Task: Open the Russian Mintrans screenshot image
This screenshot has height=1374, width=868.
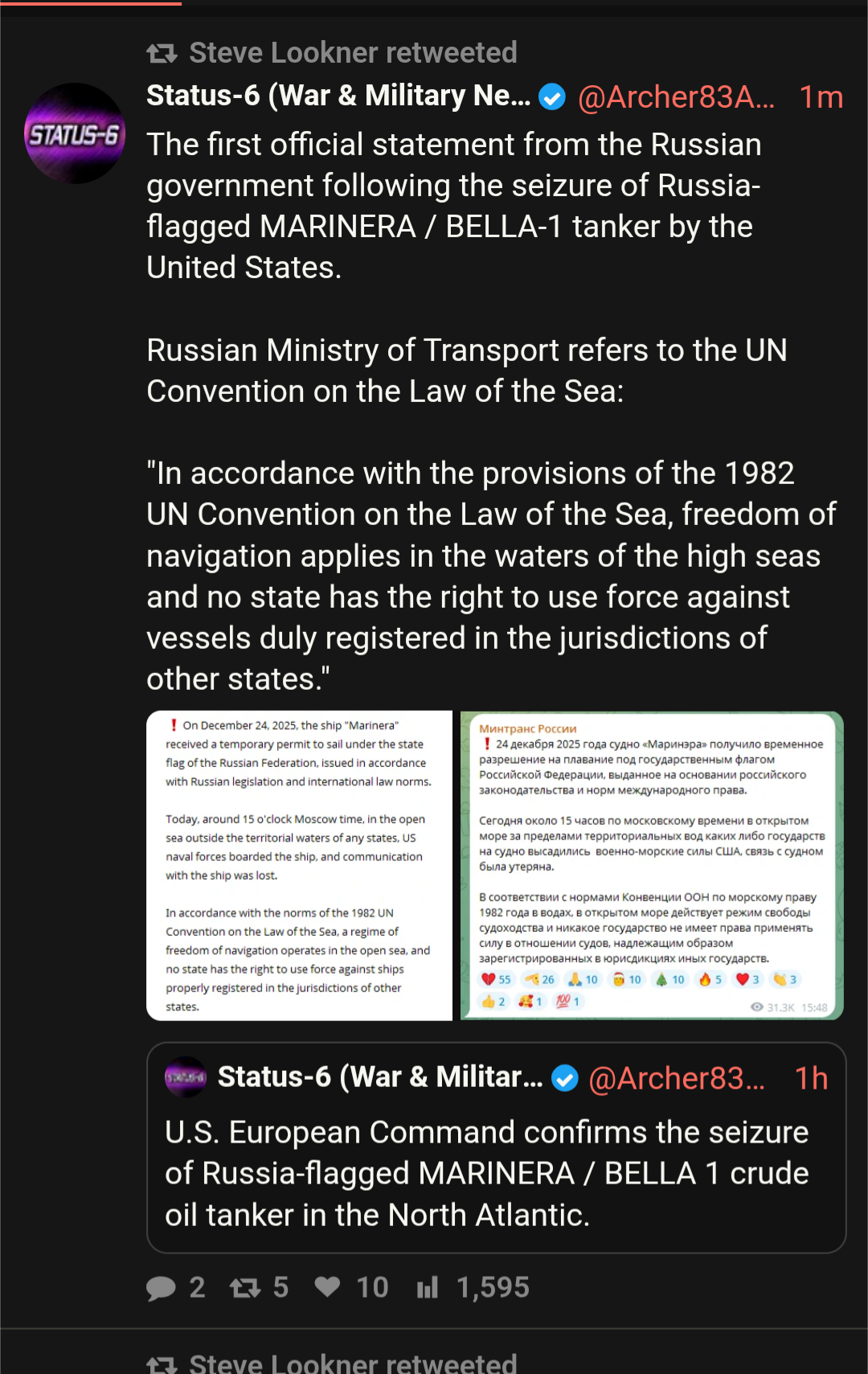Action: (651, 865)
